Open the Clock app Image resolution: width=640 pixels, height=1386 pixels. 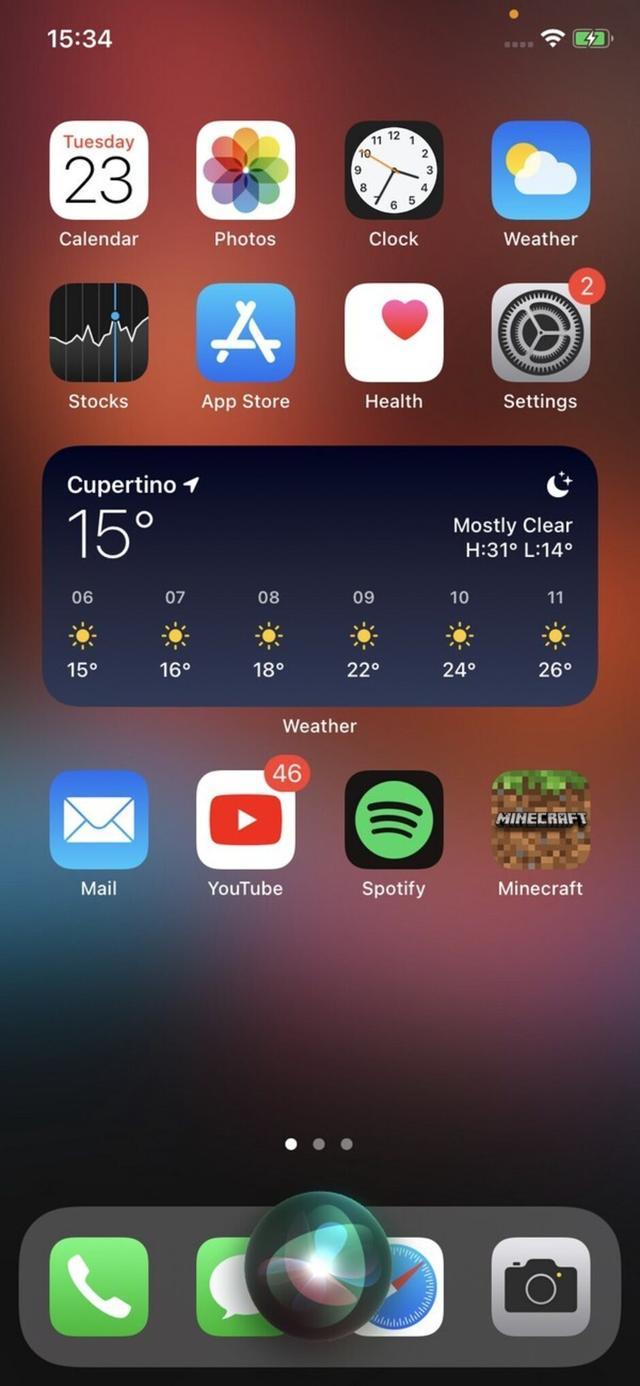coord(393,170)
